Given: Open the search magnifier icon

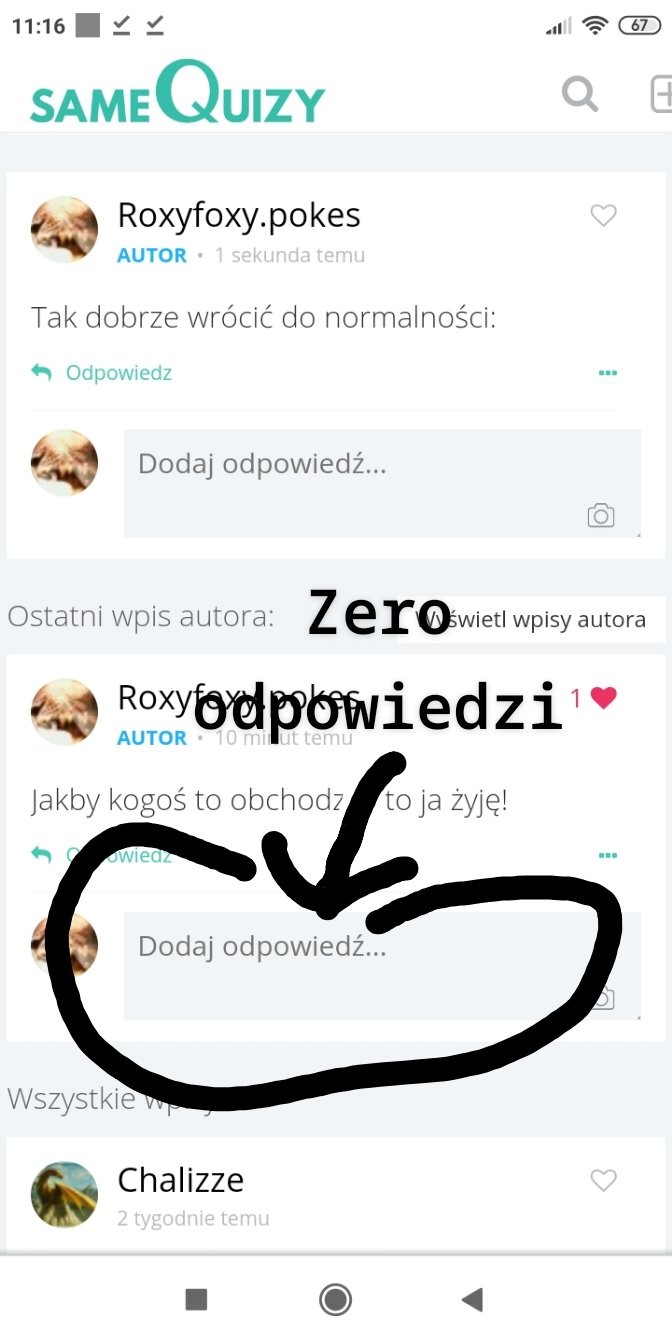Looking at the screenshot, I should pos(579,95).
